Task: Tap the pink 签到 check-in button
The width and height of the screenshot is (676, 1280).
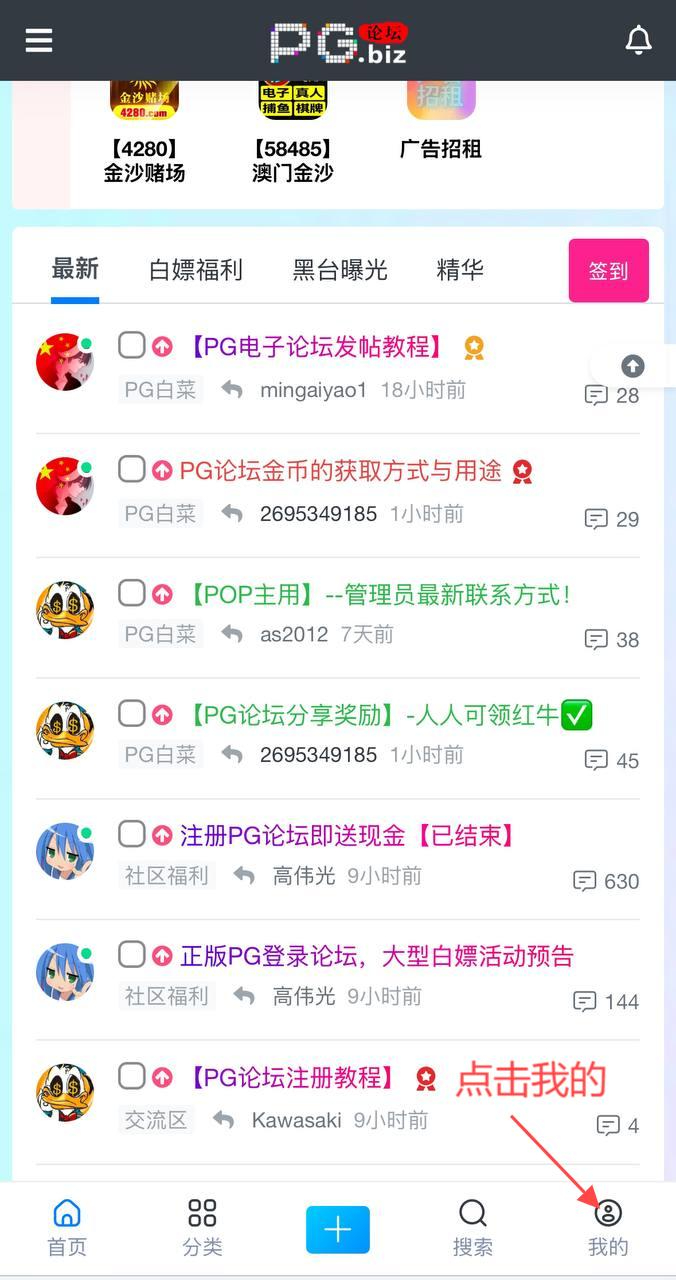Action: (608, 270)
